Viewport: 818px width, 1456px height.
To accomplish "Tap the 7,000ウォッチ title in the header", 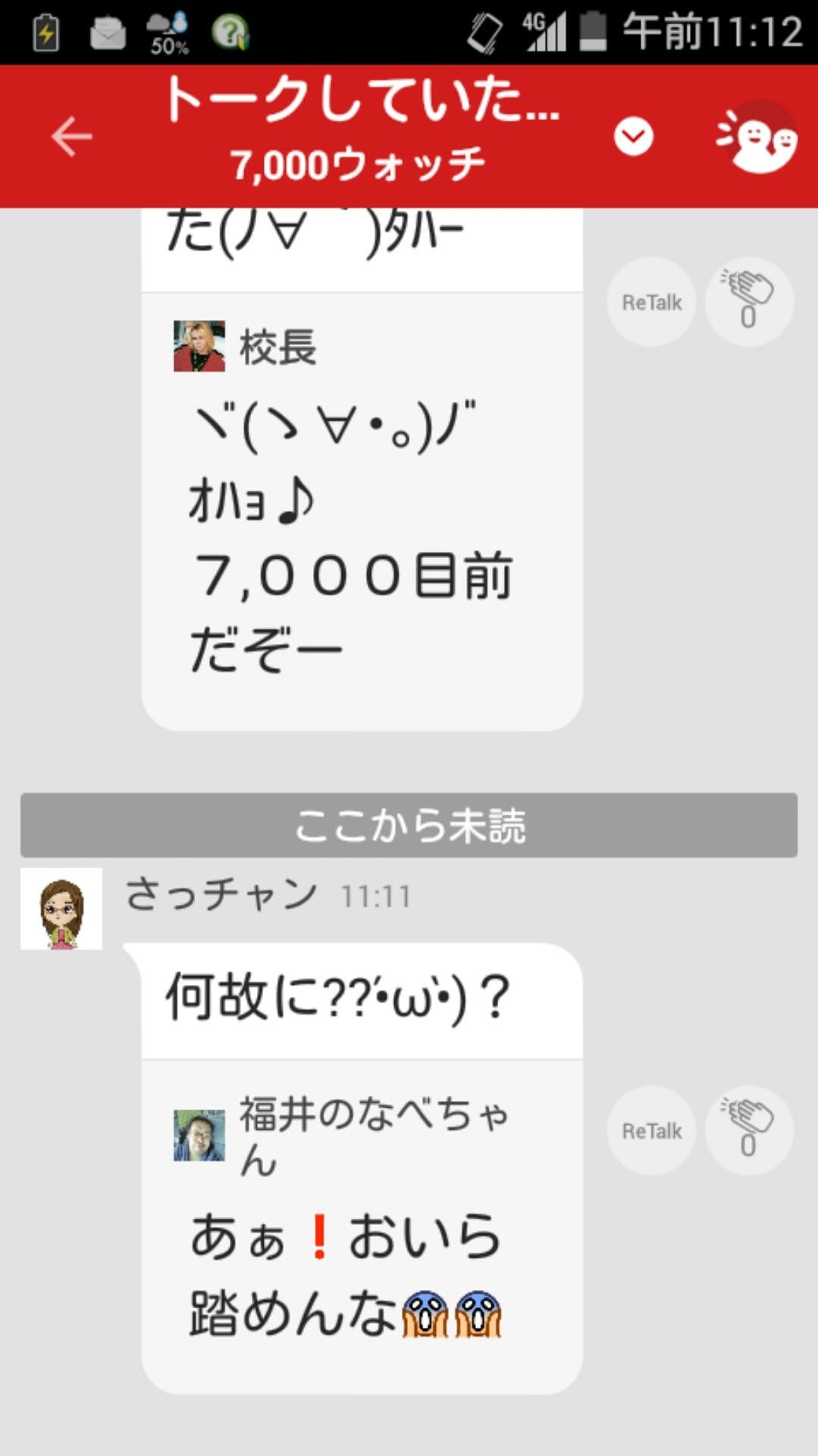I will (358, 161).
